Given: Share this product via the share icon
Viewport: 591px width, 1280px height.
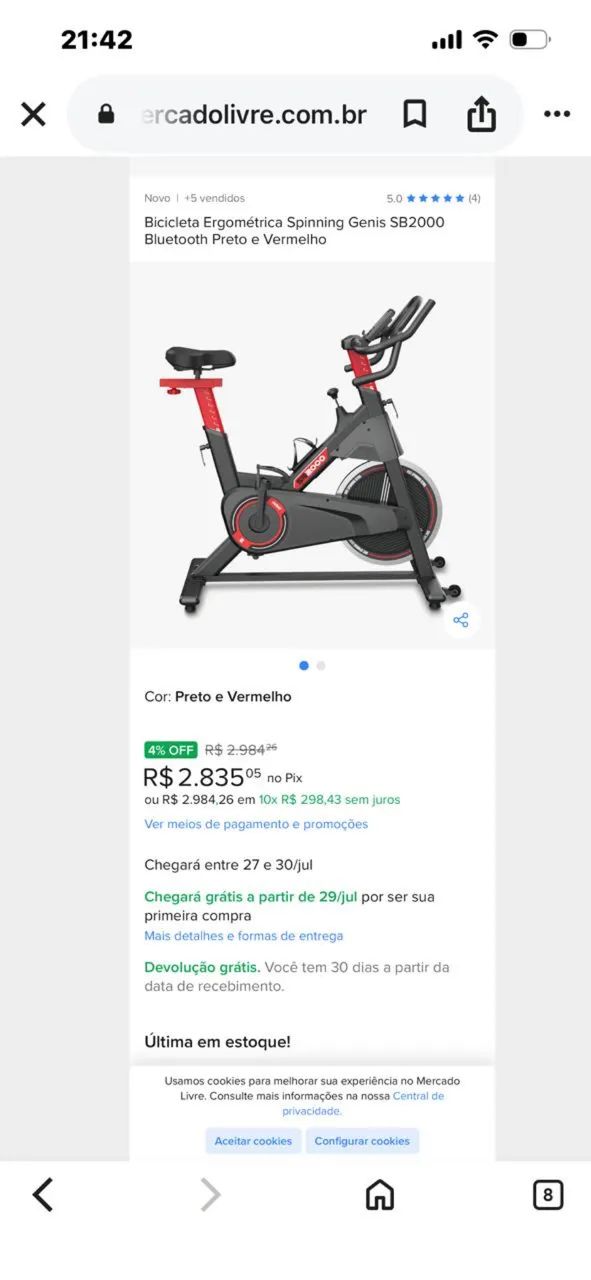Looking at the screenshot, I should [461, 620].
